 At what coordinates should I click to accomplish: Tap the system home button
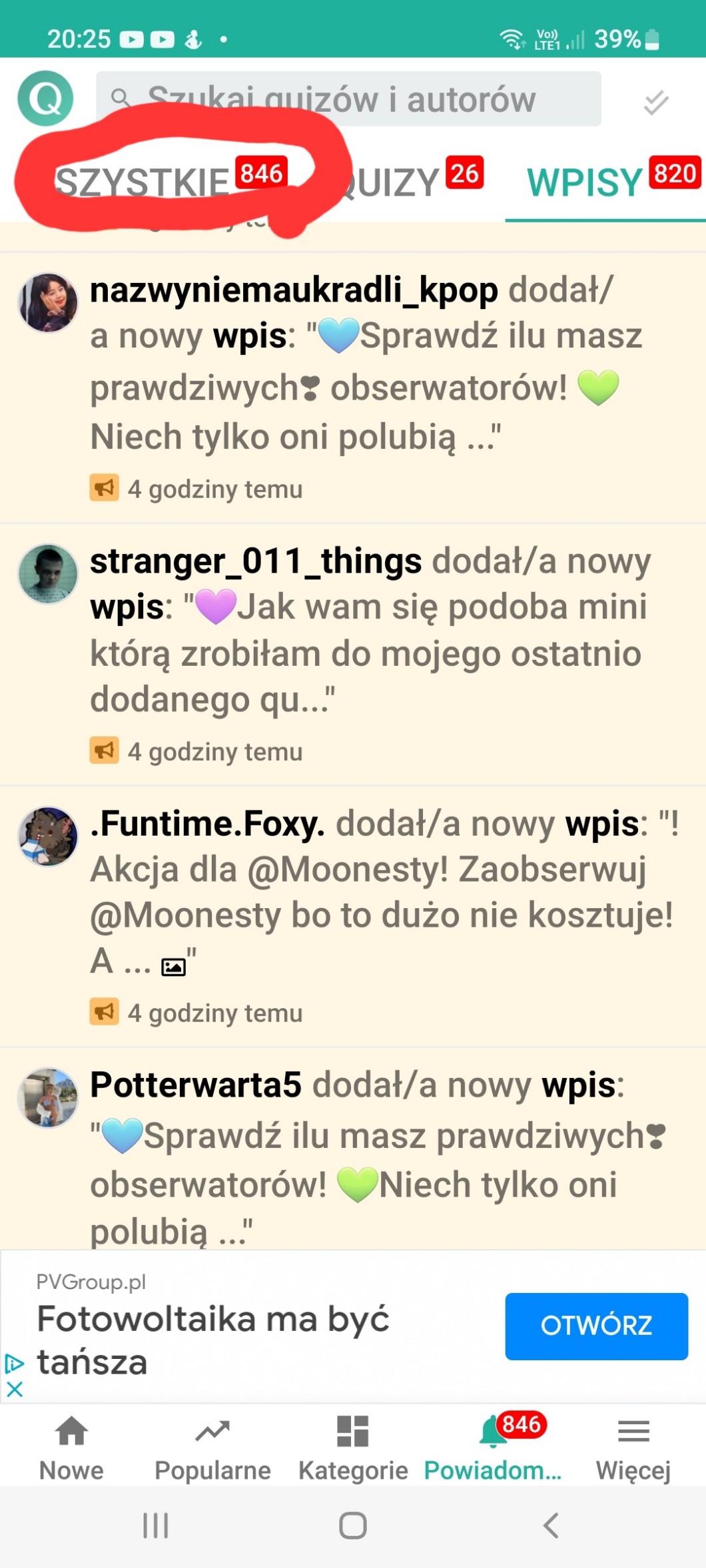(x=352, y=1525)
